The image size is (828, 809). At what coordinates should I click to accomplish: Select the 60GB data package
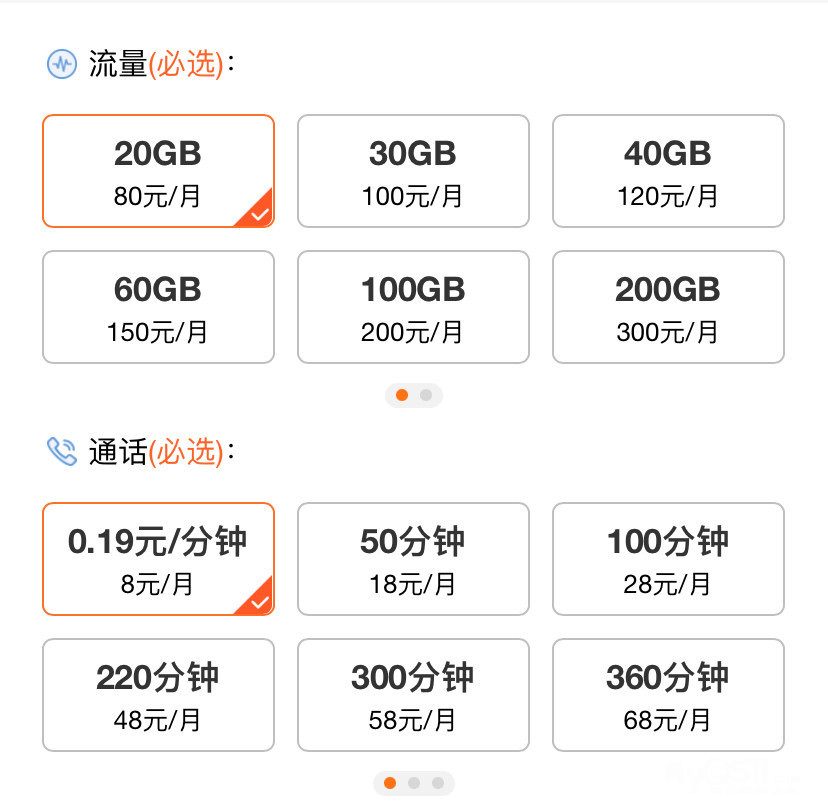[x=158, y=307]
